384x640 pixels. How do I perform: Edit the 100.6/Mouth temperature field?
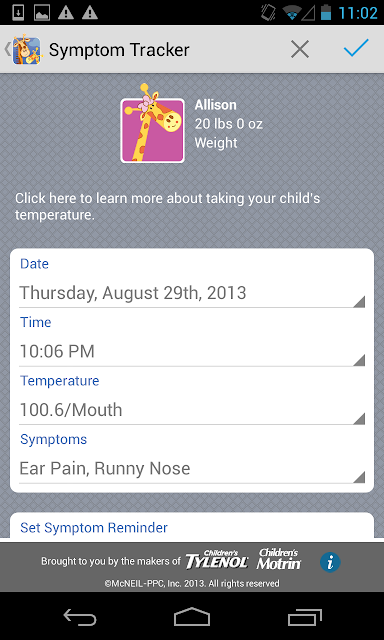pos(192,410)
